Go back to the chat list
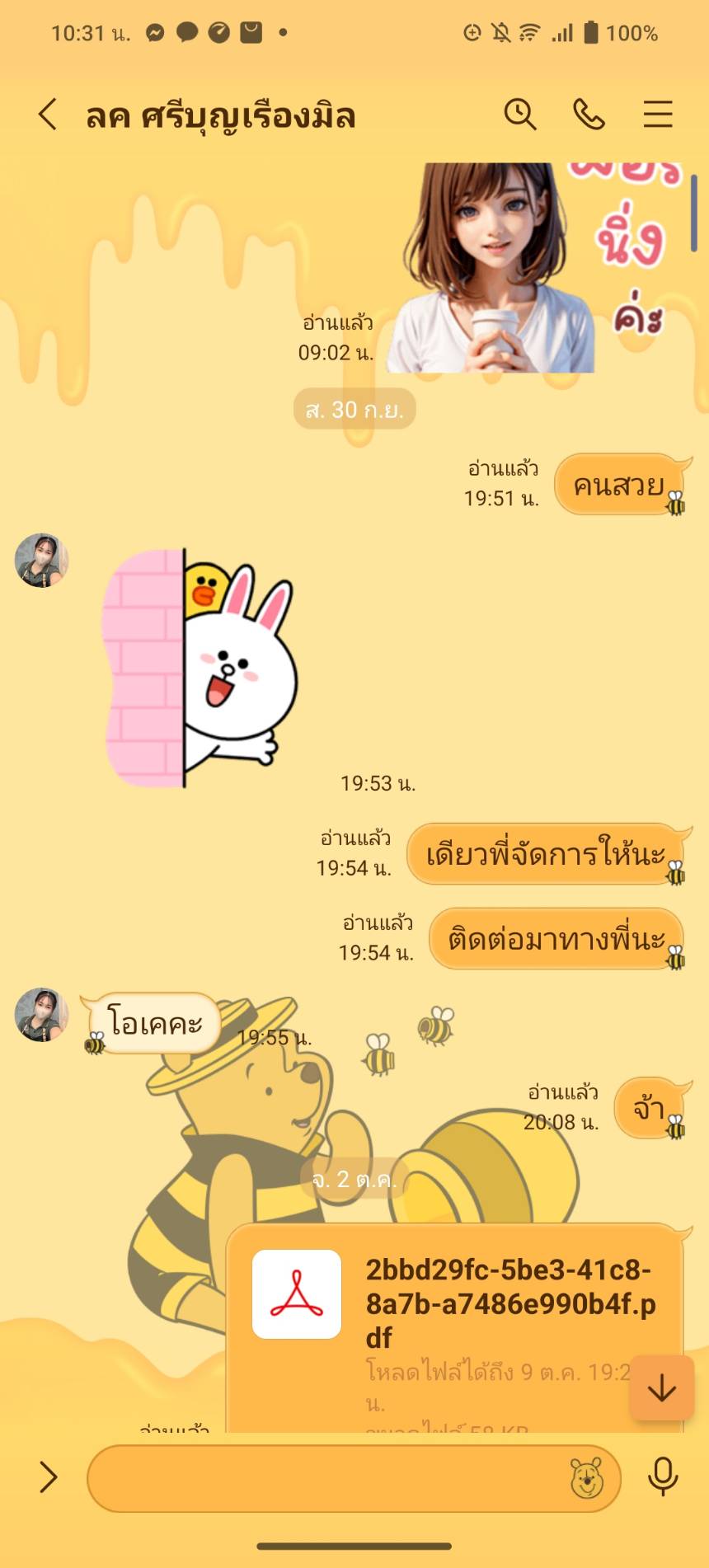 coord(48,115)
